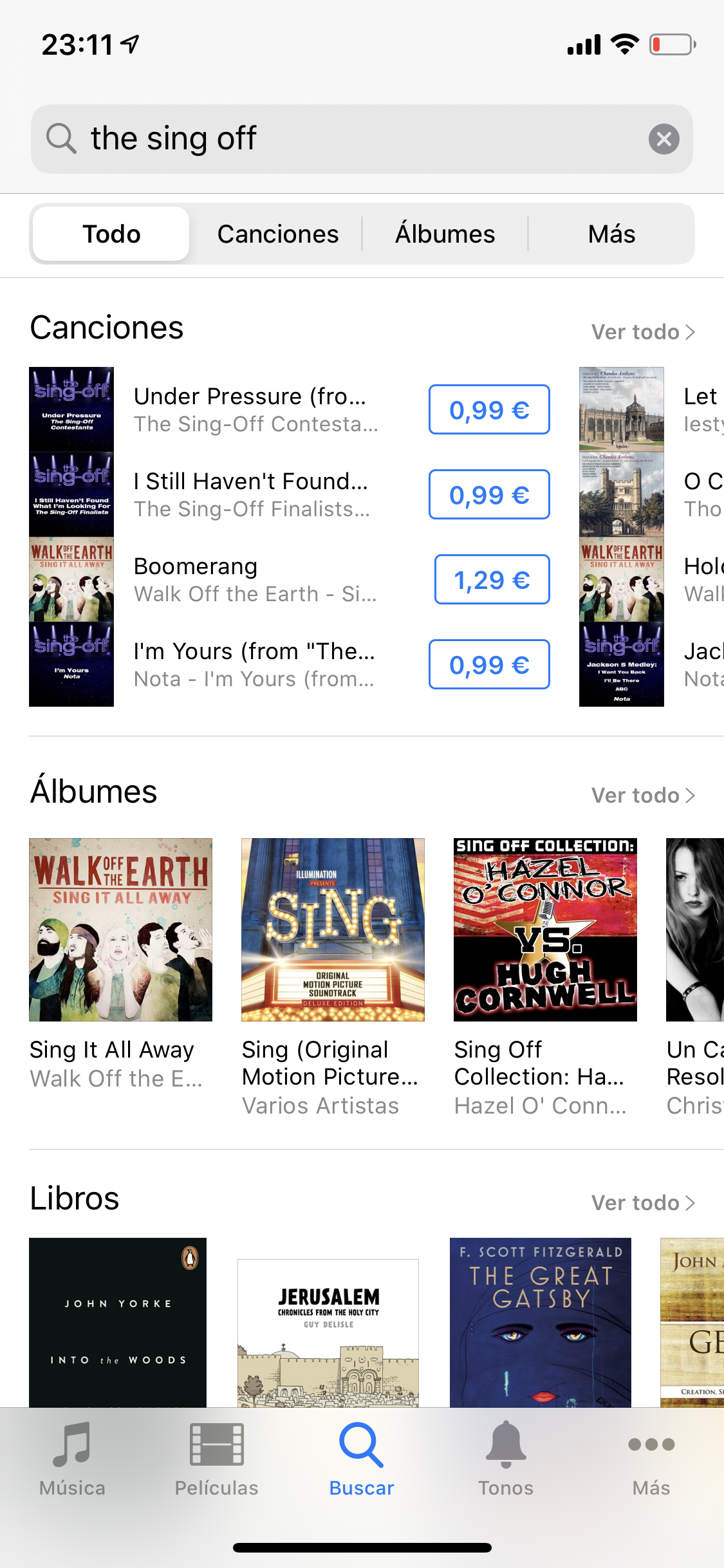
Task: Open the Jerusalem book by Guy Delisle
Action: (x=328, y=1332)
